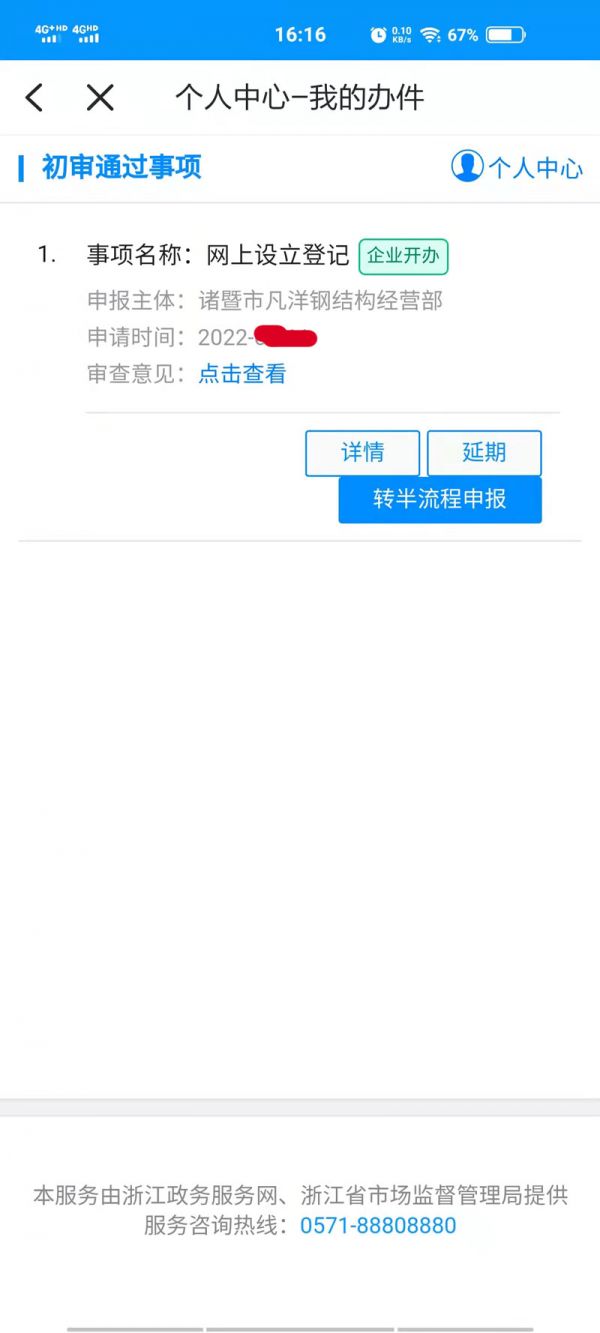
Task: Start 转半流程申报 application
Action: (x=440, y=499)
